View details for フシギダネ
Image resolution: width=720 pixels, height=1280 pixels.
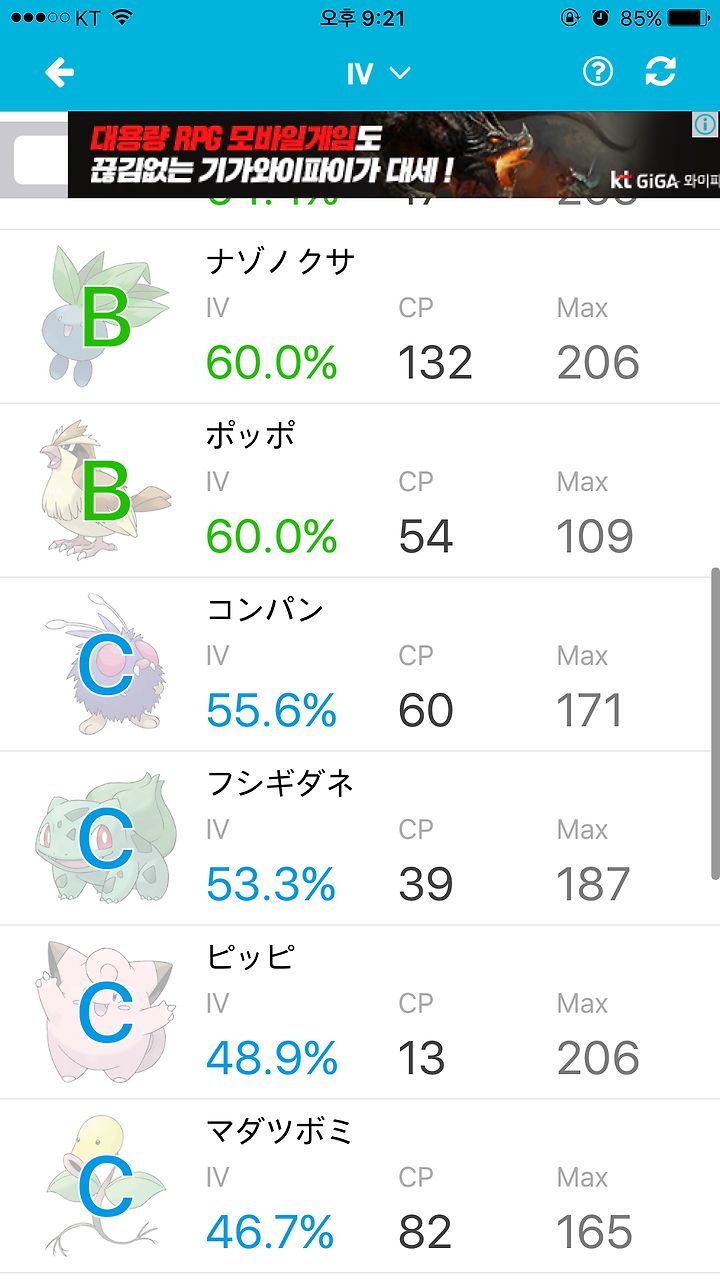pos(360,839)
